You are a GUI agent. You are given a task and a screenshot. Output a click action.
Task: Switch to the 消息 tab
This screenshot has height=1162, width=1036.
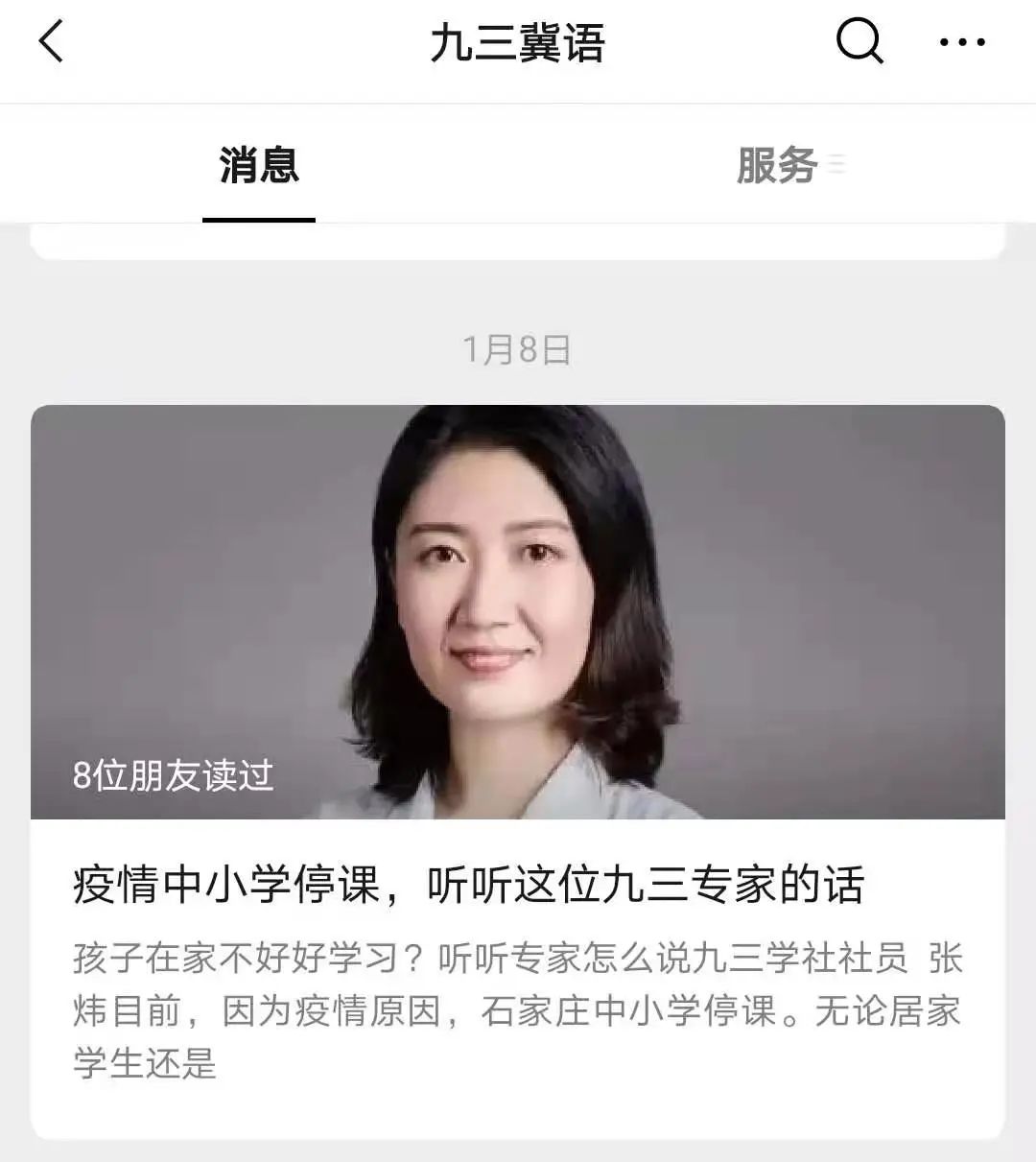259,165
